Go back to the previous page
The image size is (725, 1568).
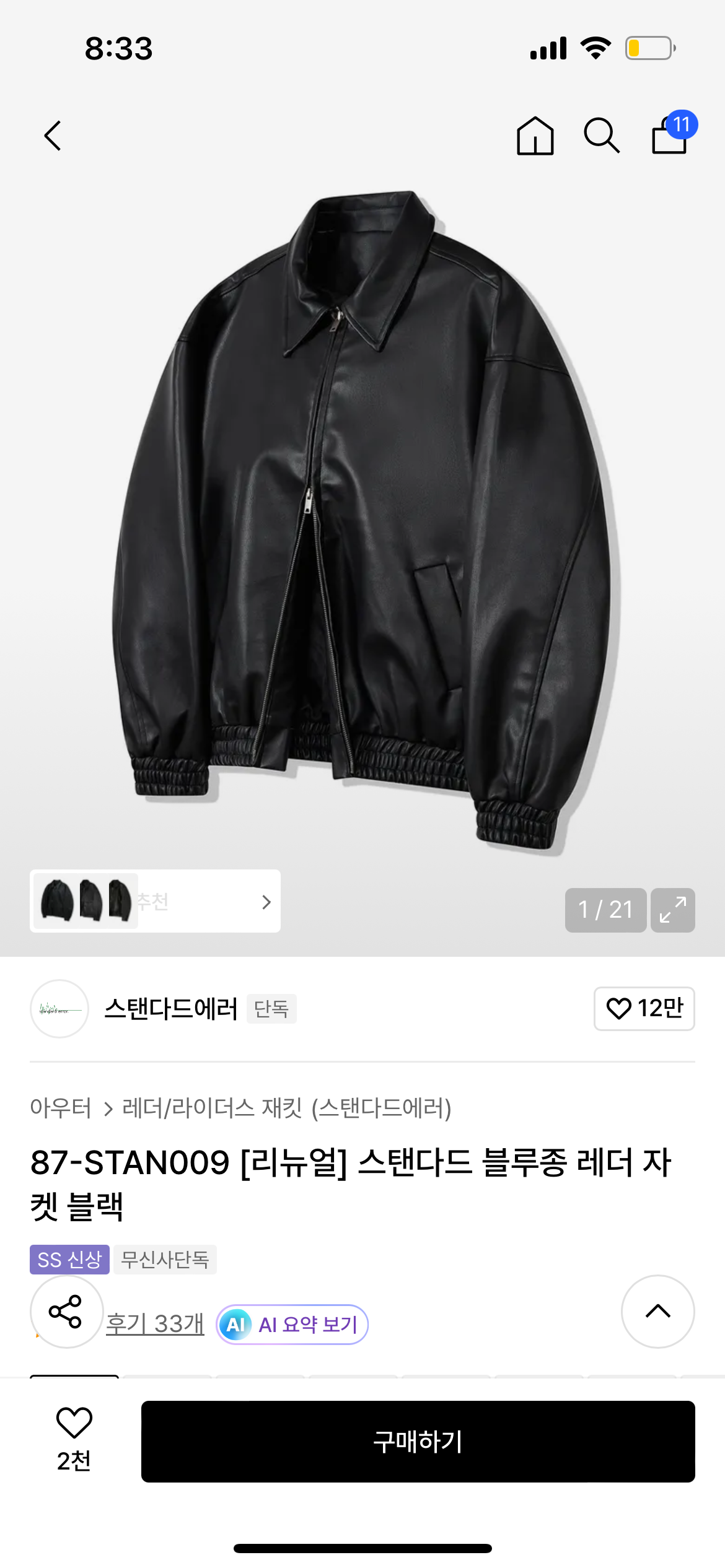(x=53, y=136)
